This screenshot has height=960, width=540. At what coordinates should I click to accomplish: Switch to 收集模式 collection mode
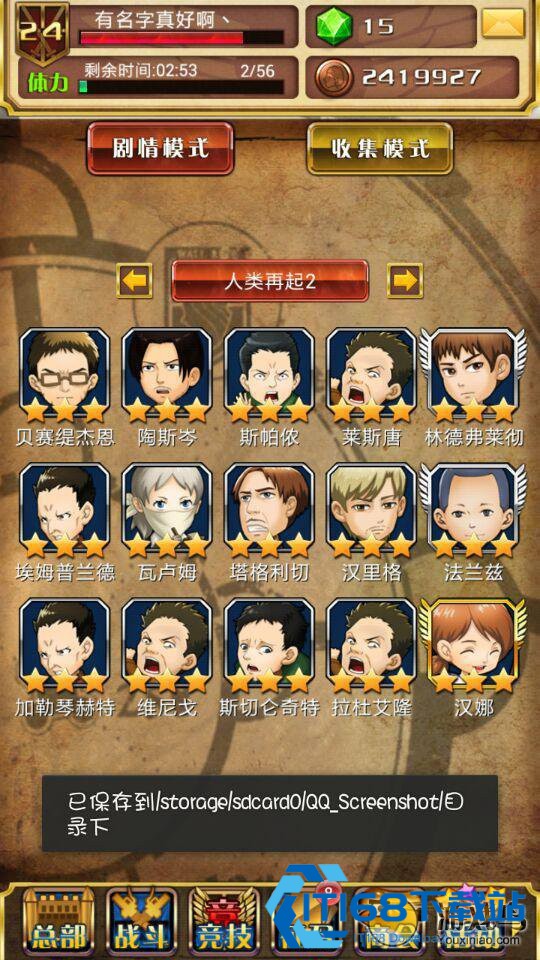coord(380,148)
